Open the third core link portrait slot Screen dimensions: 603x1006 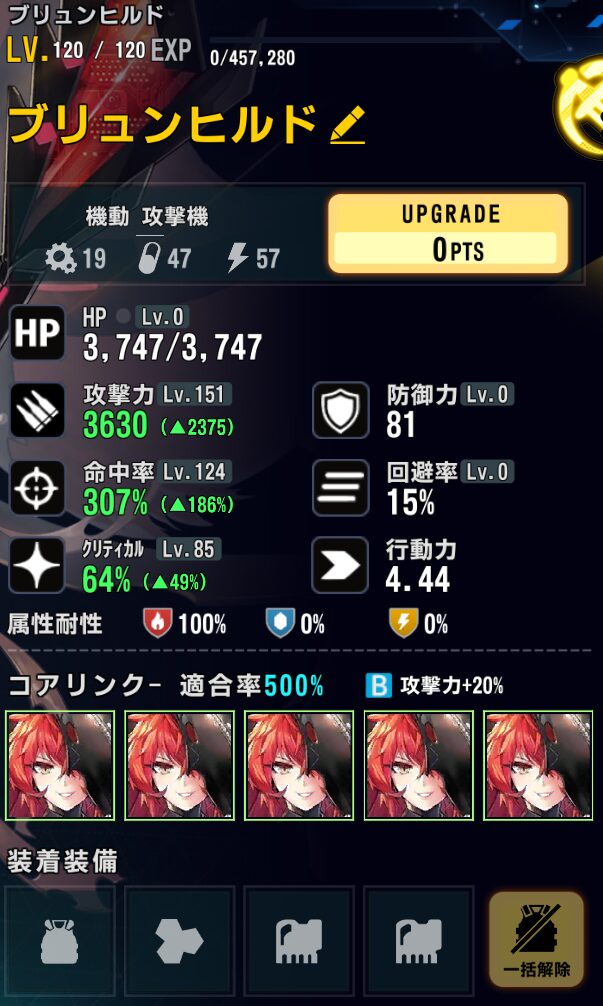(299, 765)
